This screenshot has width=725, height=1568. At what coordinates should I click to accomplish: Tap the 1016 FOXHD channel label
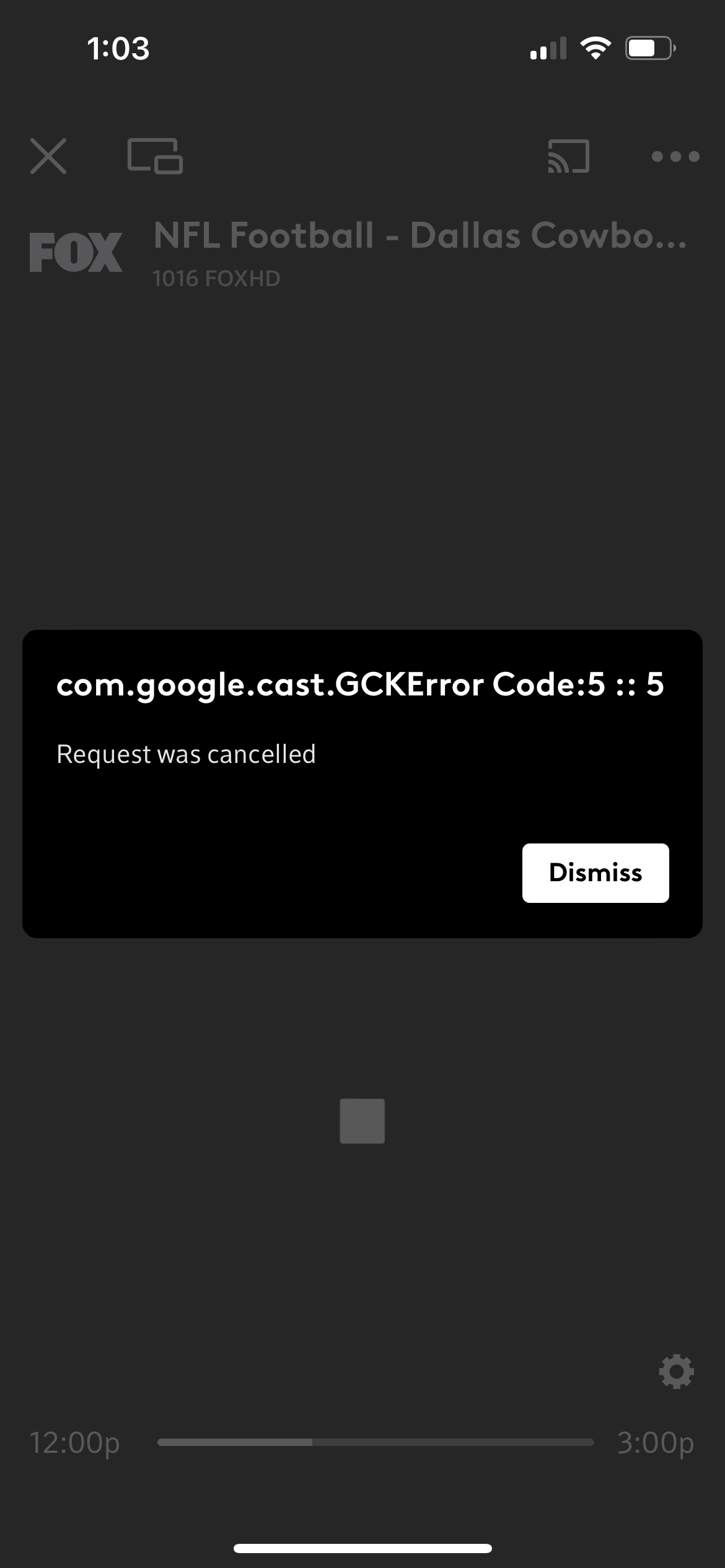[x=216, y=278]
